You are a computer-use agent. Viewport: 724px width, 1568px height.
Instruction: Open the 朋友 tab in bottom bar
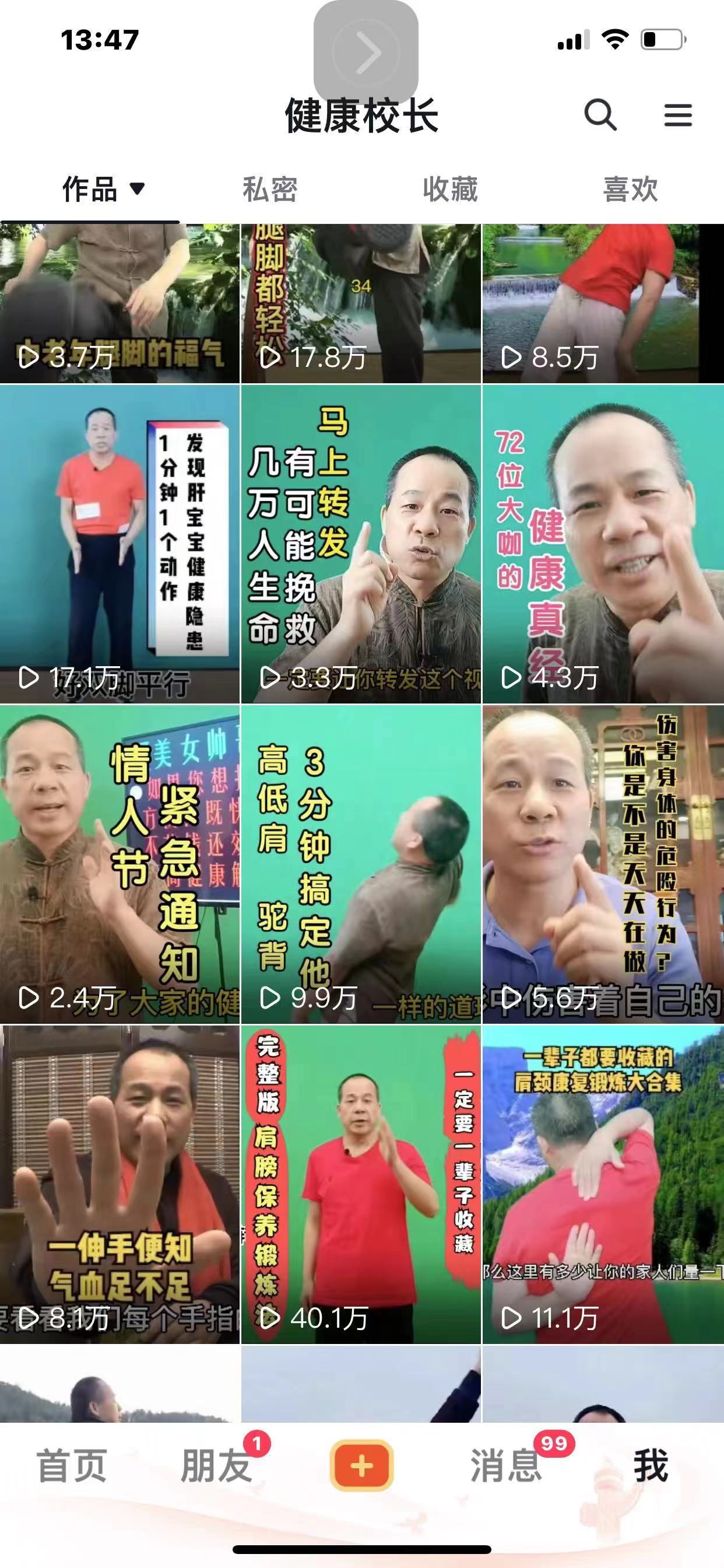217,1466
